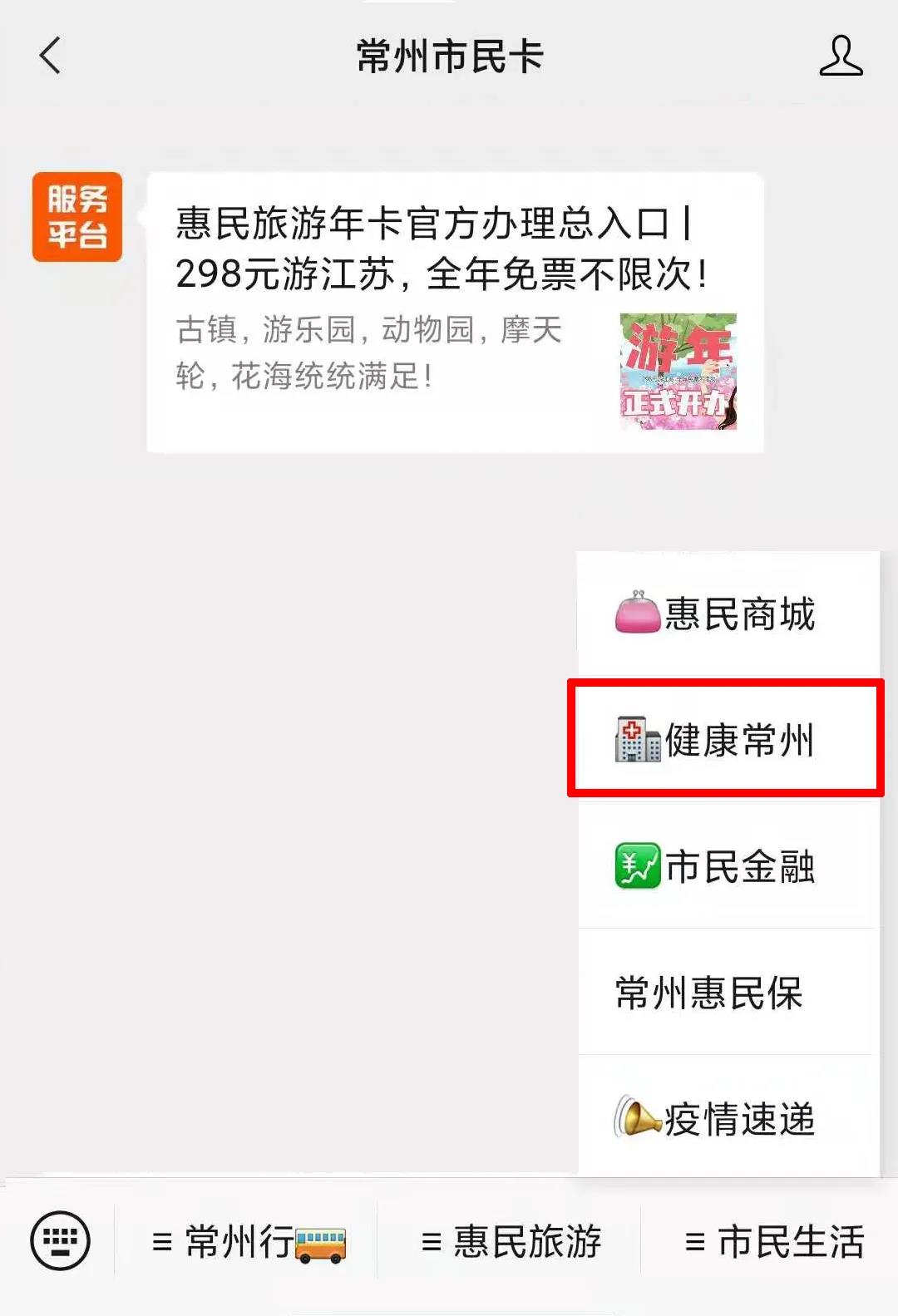Go back from 常州市民卡 chat
Viewport: 898px width, 1316px height.
click(x=50, y=56)
